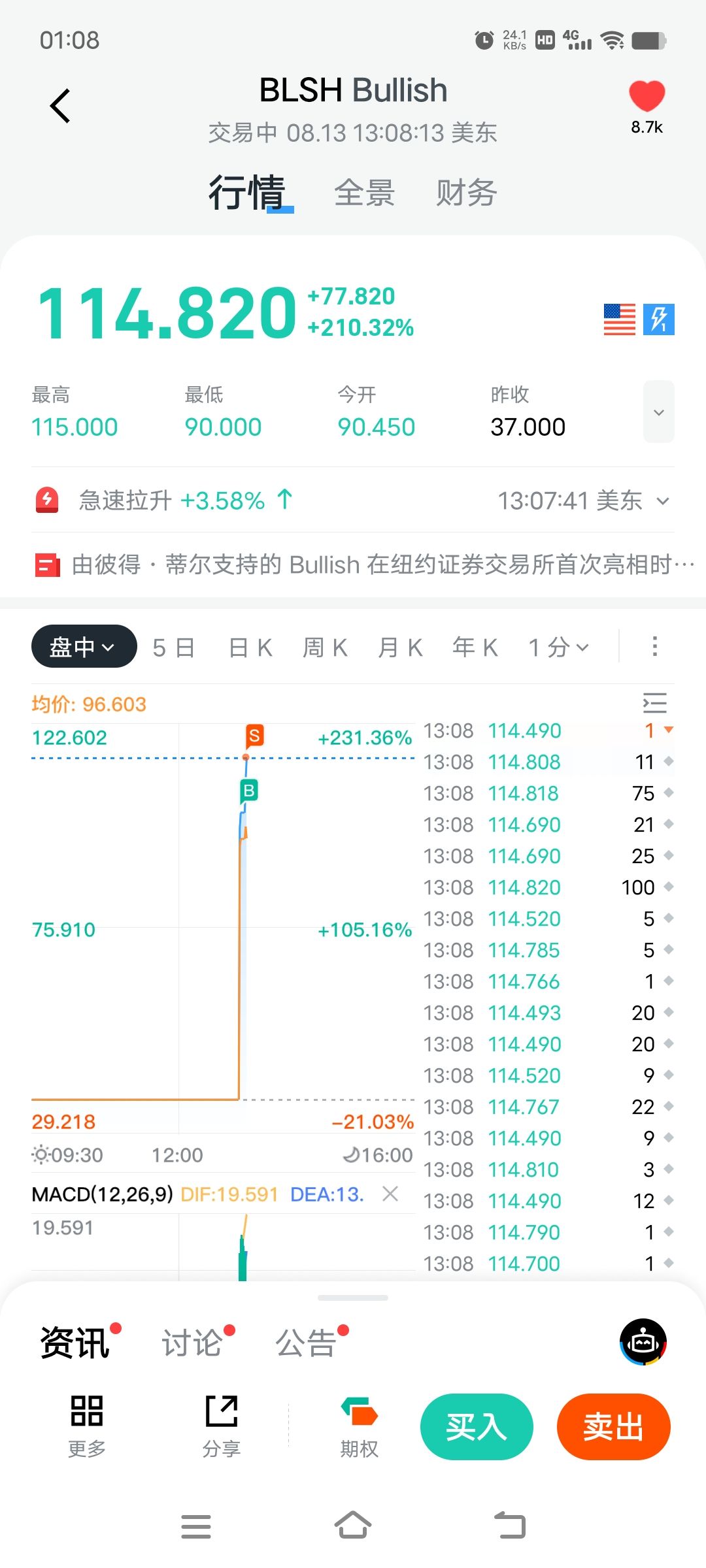
Task: Tap the 买入 button
Action: [x=477, y=1427]
